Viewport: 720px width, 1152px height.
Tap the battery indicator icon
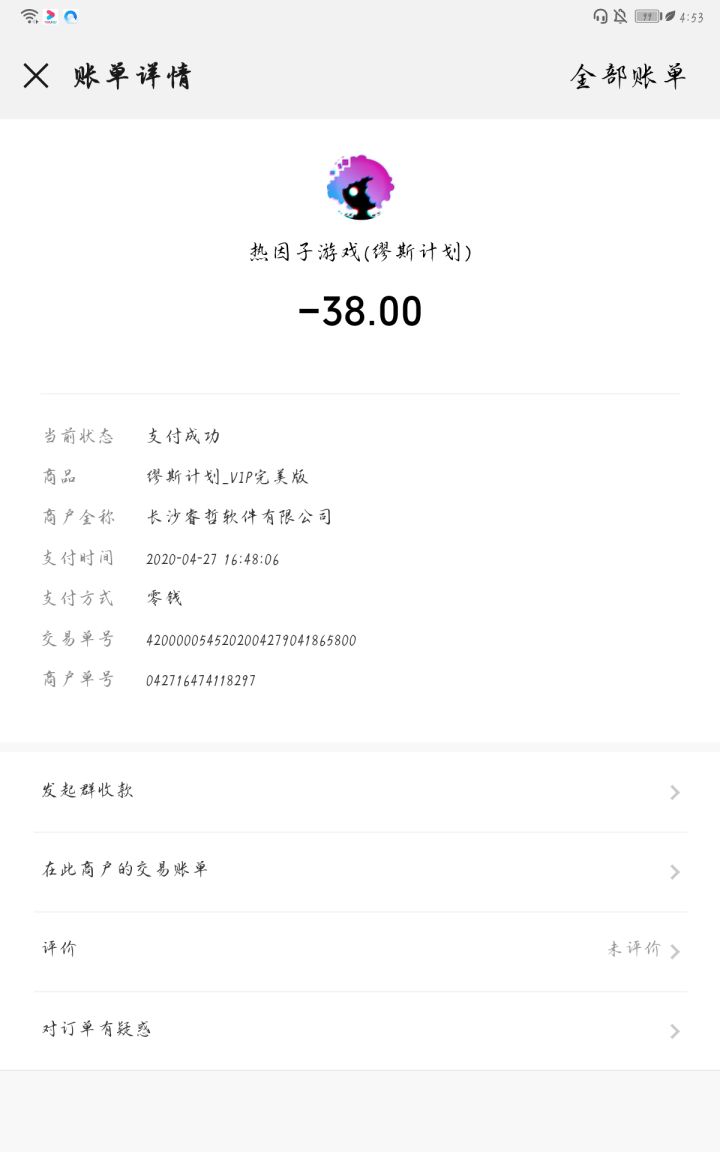[647, 15]
